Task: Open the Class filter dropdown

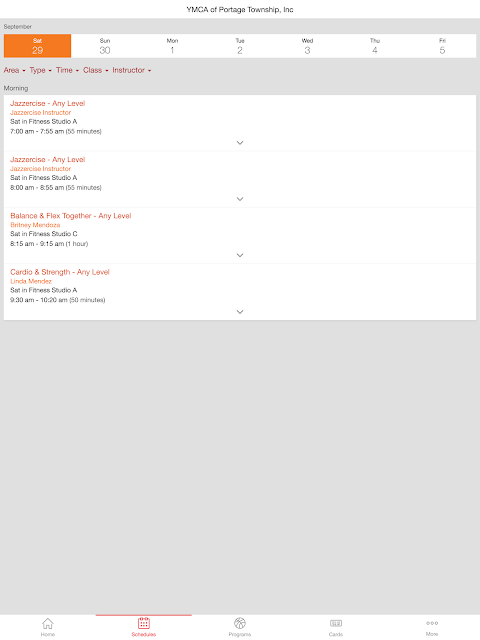Action: point(96,70)
